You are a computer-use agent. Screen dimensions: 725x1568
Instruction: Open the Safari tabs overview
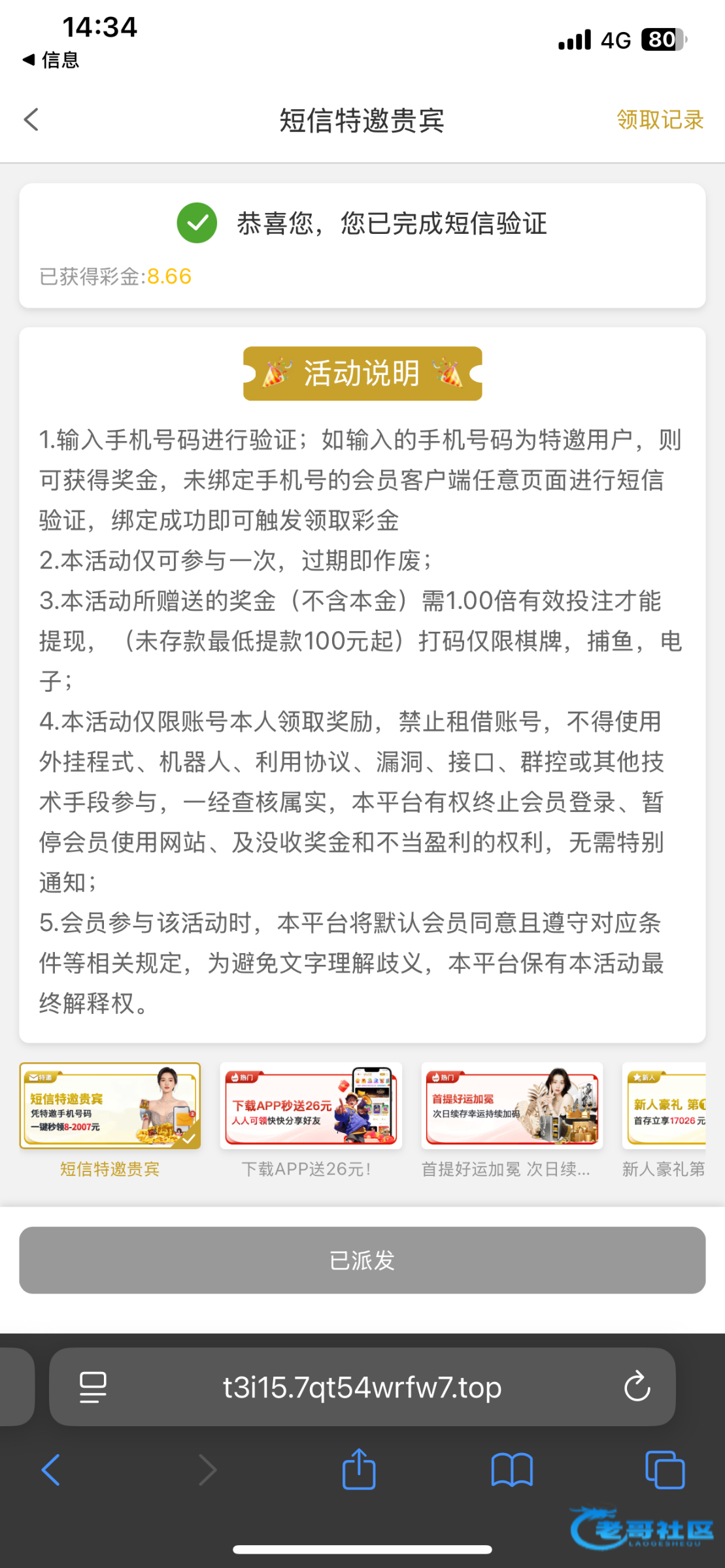pos(665,1470)
